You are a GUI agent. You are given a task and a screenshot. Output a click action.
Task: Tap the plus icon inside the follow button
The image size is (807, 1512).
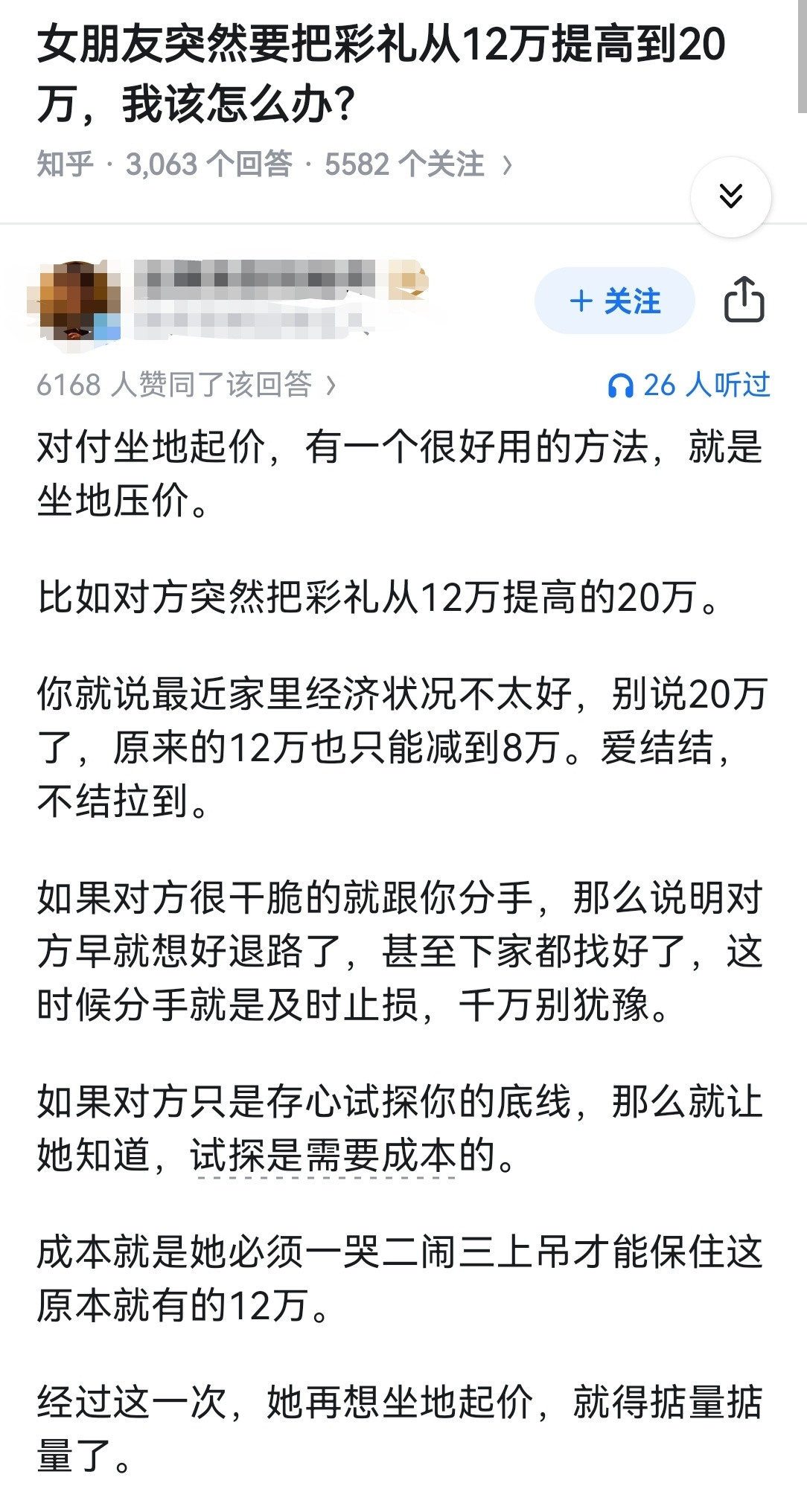(x=580, y=301)
